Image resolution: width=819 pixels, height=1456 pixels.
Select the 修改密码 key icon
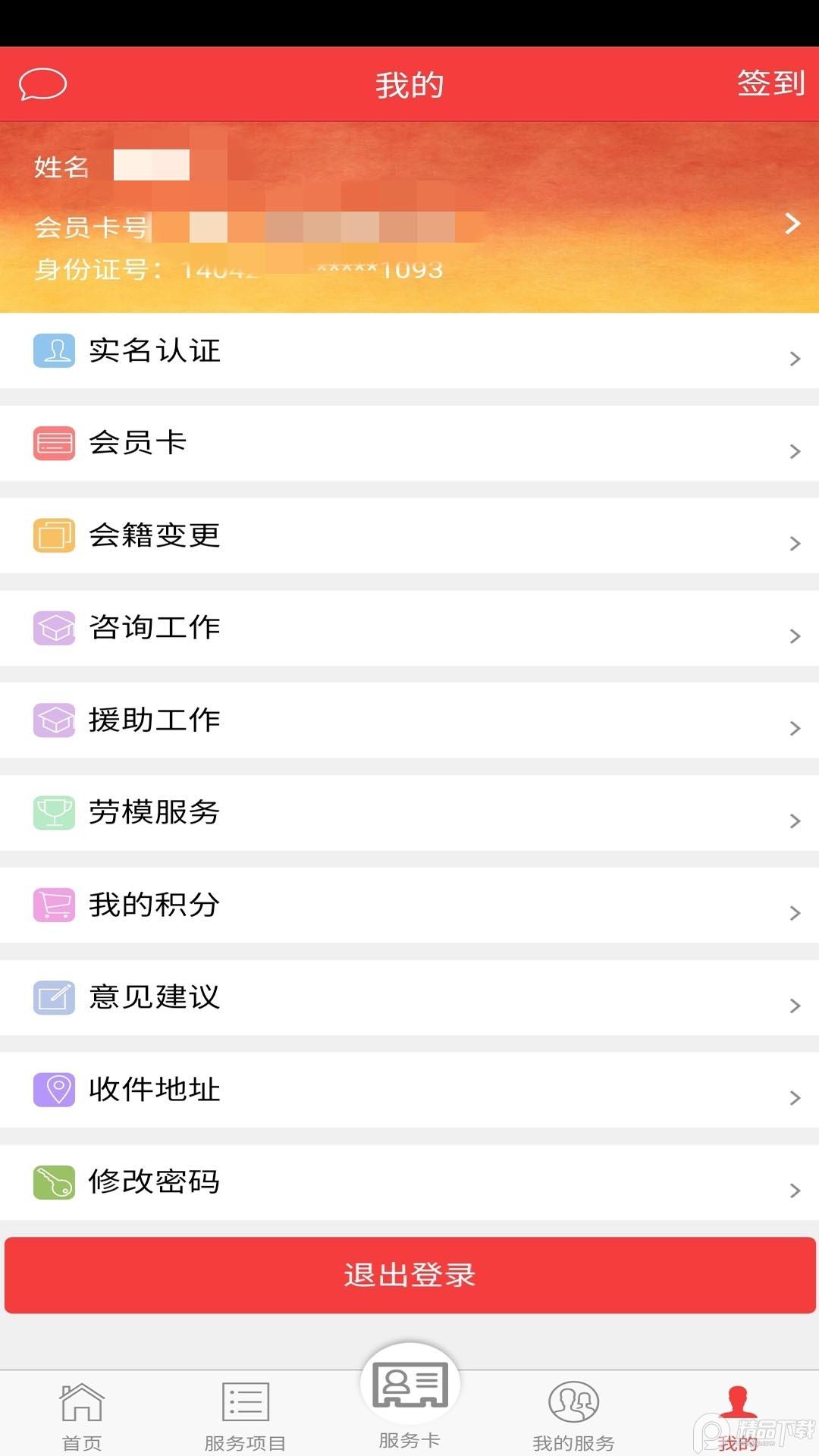(x=53, y=1182)
